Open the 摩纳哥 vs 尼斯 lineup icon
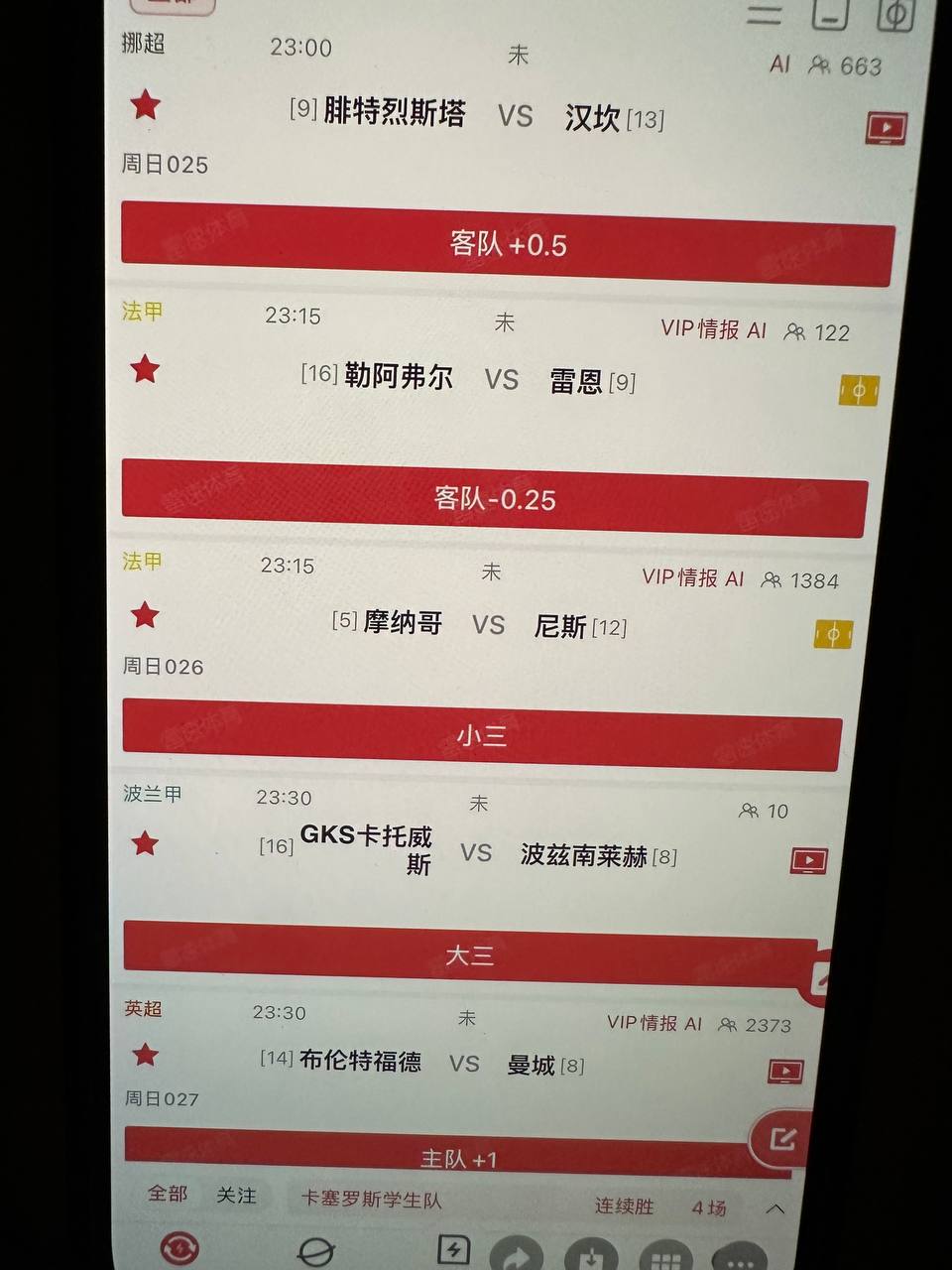 (833, 634)
